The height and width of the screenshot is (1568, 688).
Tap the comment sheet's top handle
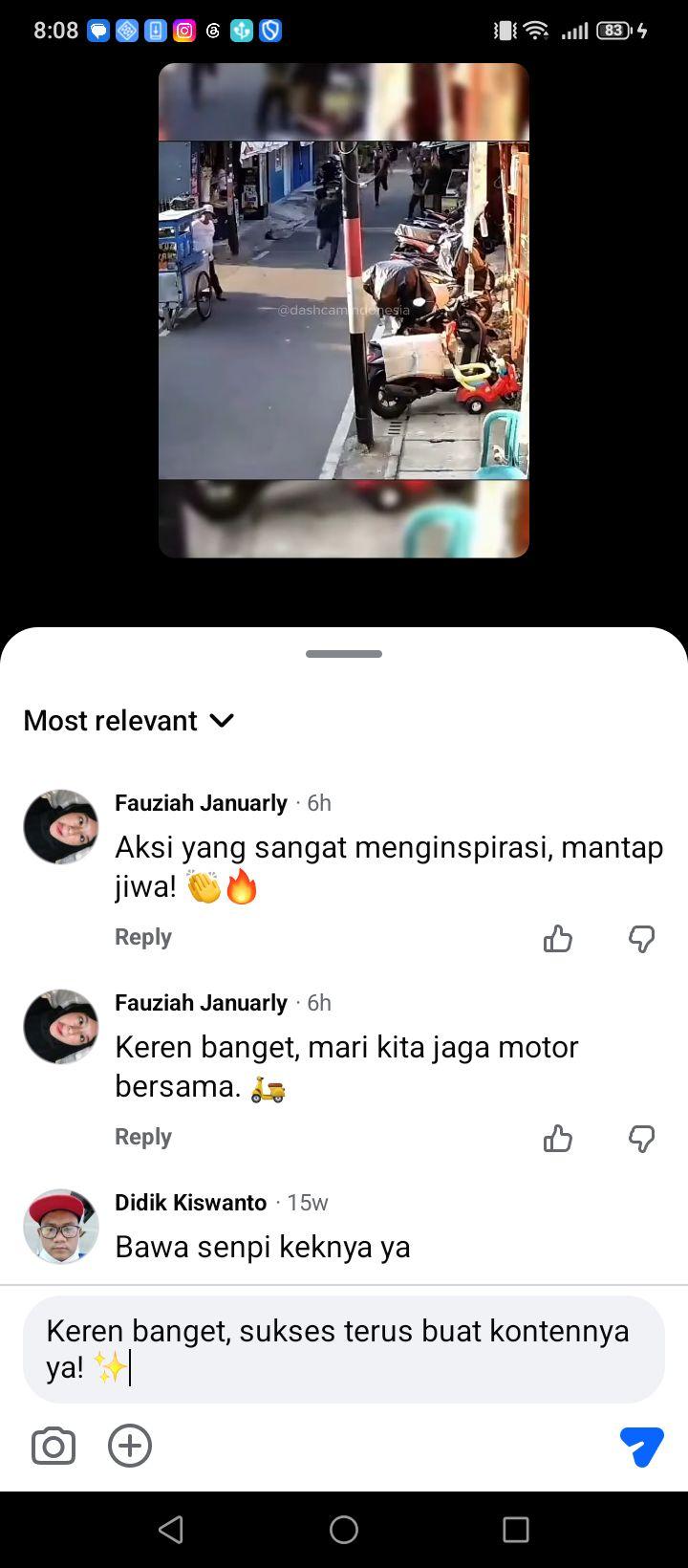point(344,654)
